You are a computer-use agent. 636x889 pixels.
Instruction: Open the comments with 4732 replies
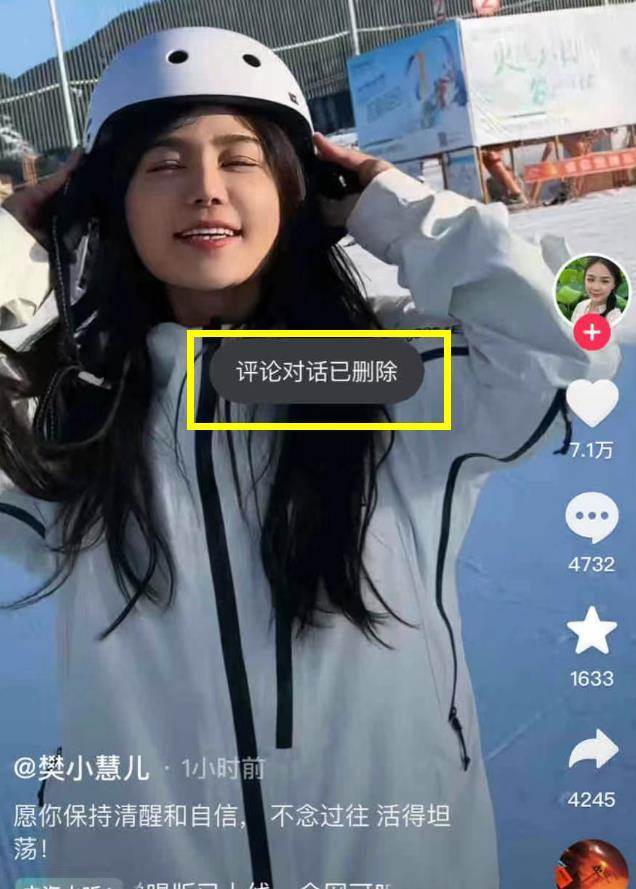(592, 519)
